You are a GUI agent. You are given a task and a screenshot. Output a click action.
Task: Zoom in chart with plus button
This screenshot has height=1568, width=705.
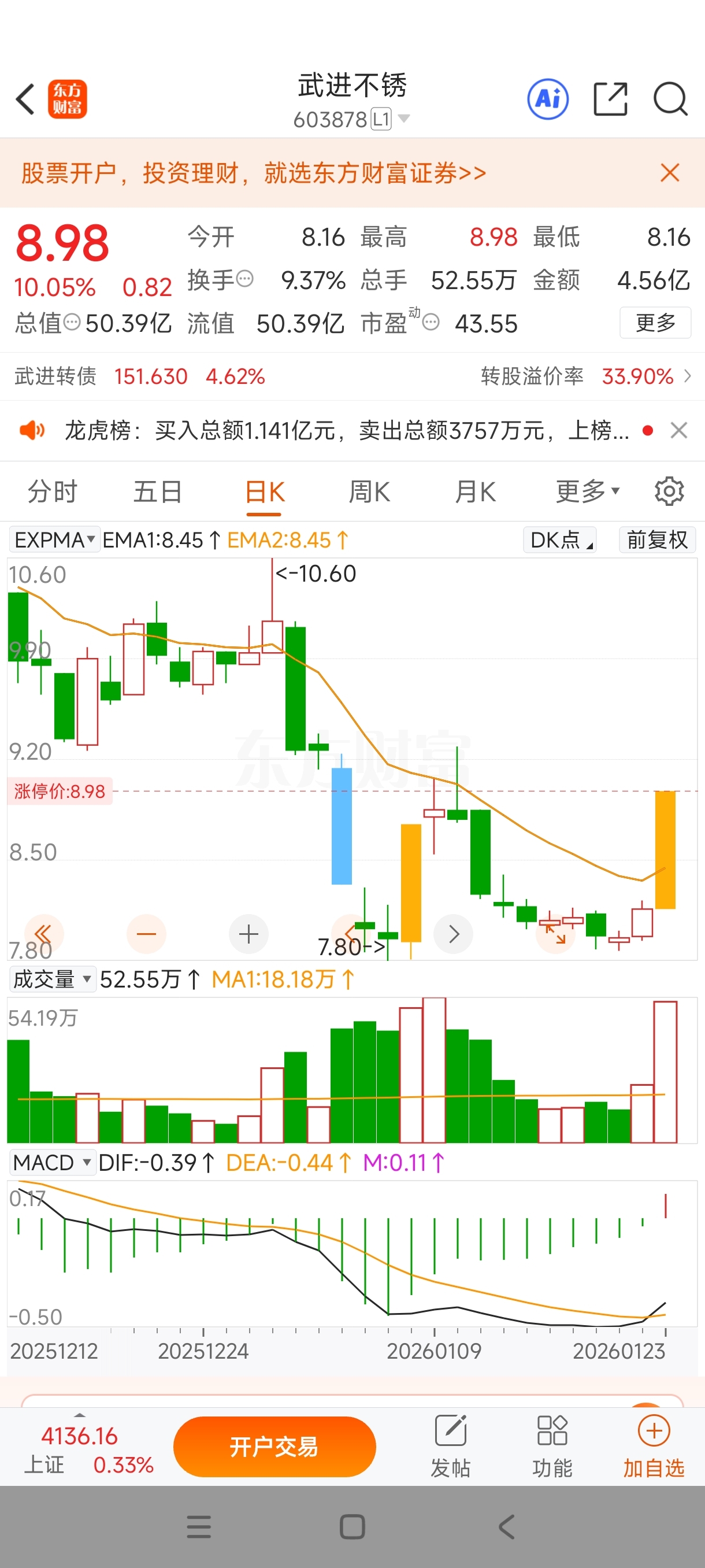(248, 934)
